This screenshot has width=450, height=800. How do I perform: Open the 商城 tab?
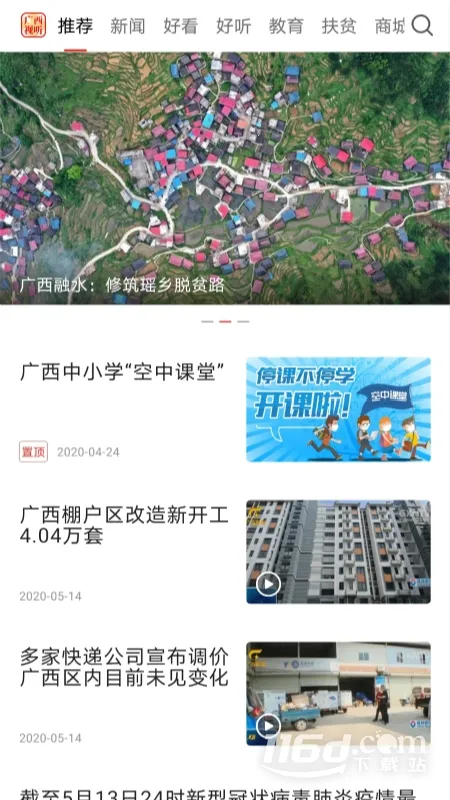[390, 26]
